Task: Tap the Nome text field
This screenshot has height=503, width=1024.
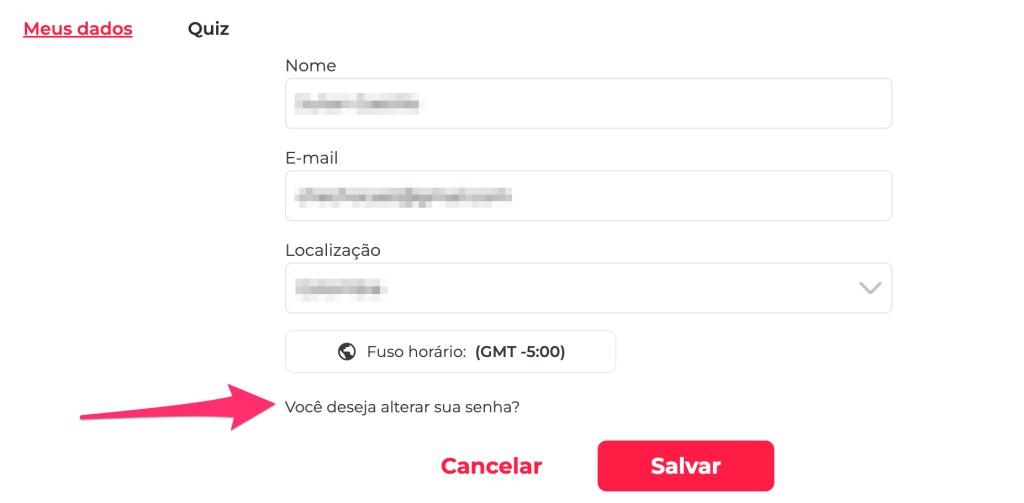Action: [x=588, y=103]
